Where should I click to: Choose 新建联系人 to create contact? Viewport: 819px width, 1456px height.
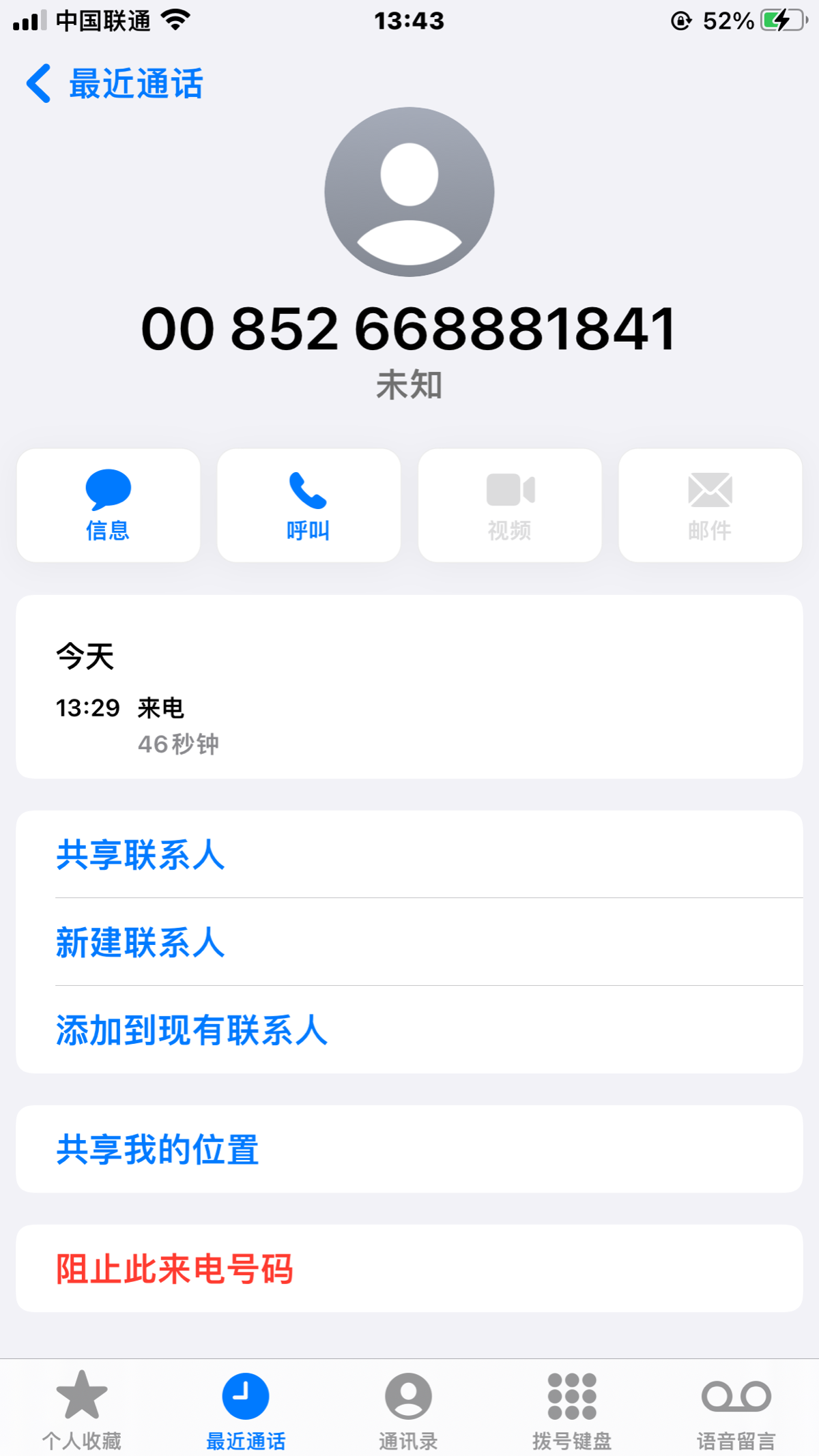tap(141, 942)
